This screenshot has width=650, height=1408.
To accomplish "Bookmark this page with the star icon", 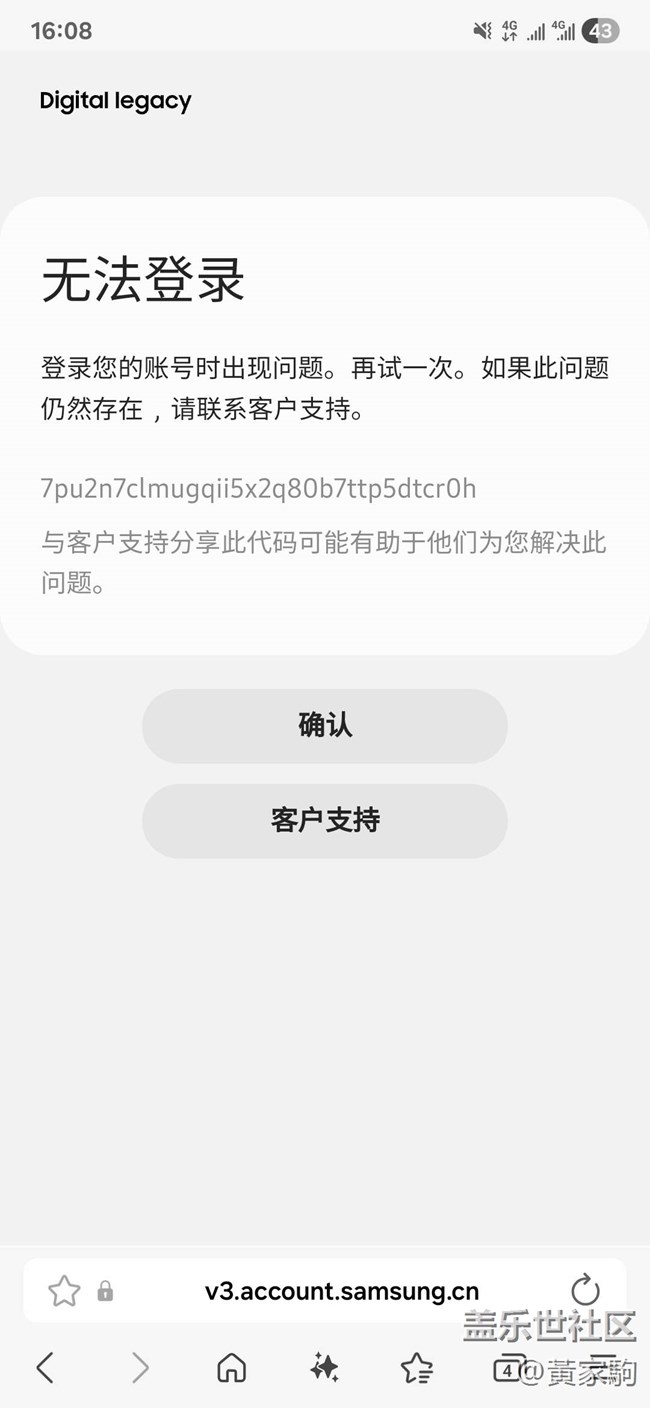I will pyautogui.click(x=64, y=1291).
